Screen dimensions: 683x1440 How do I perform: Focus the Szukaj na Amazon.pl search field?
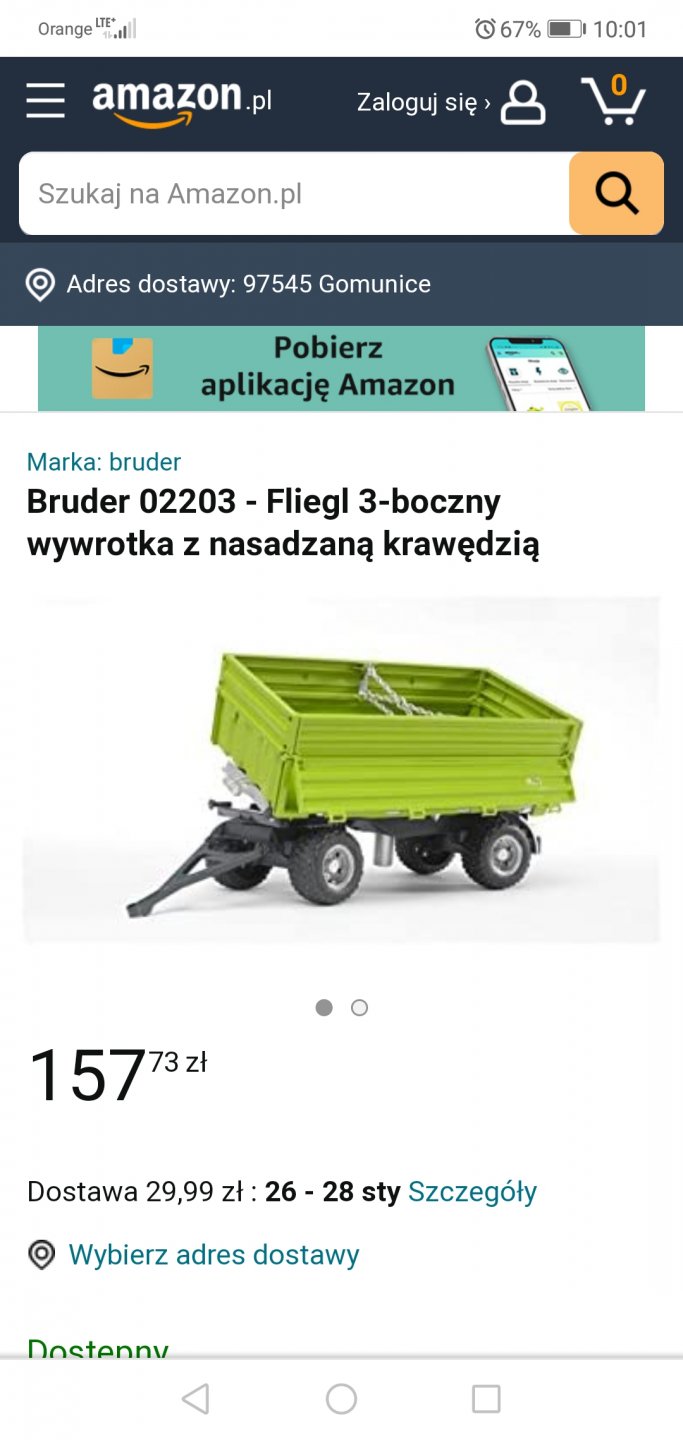[294, 194]
